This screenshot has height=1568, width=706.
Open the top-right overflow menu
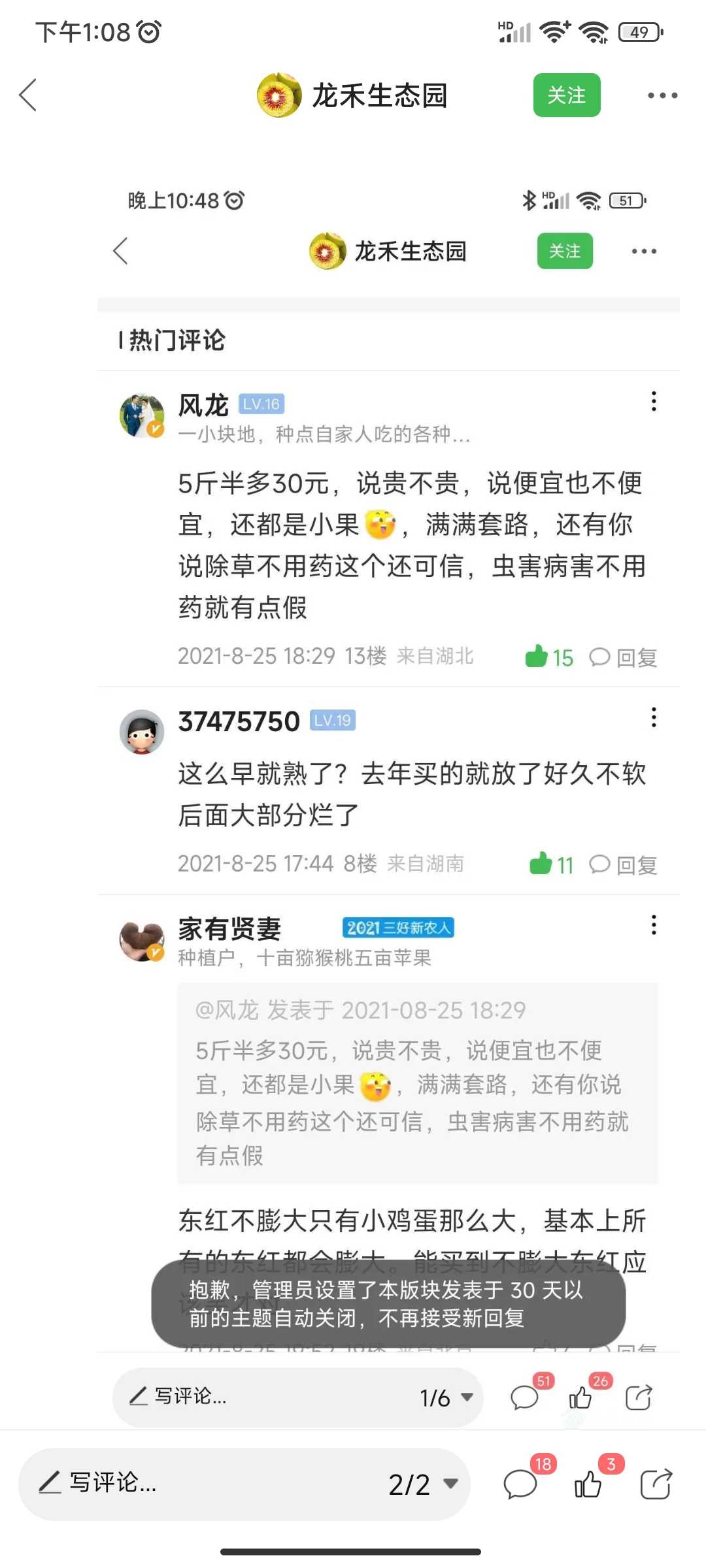click(662, 95)
